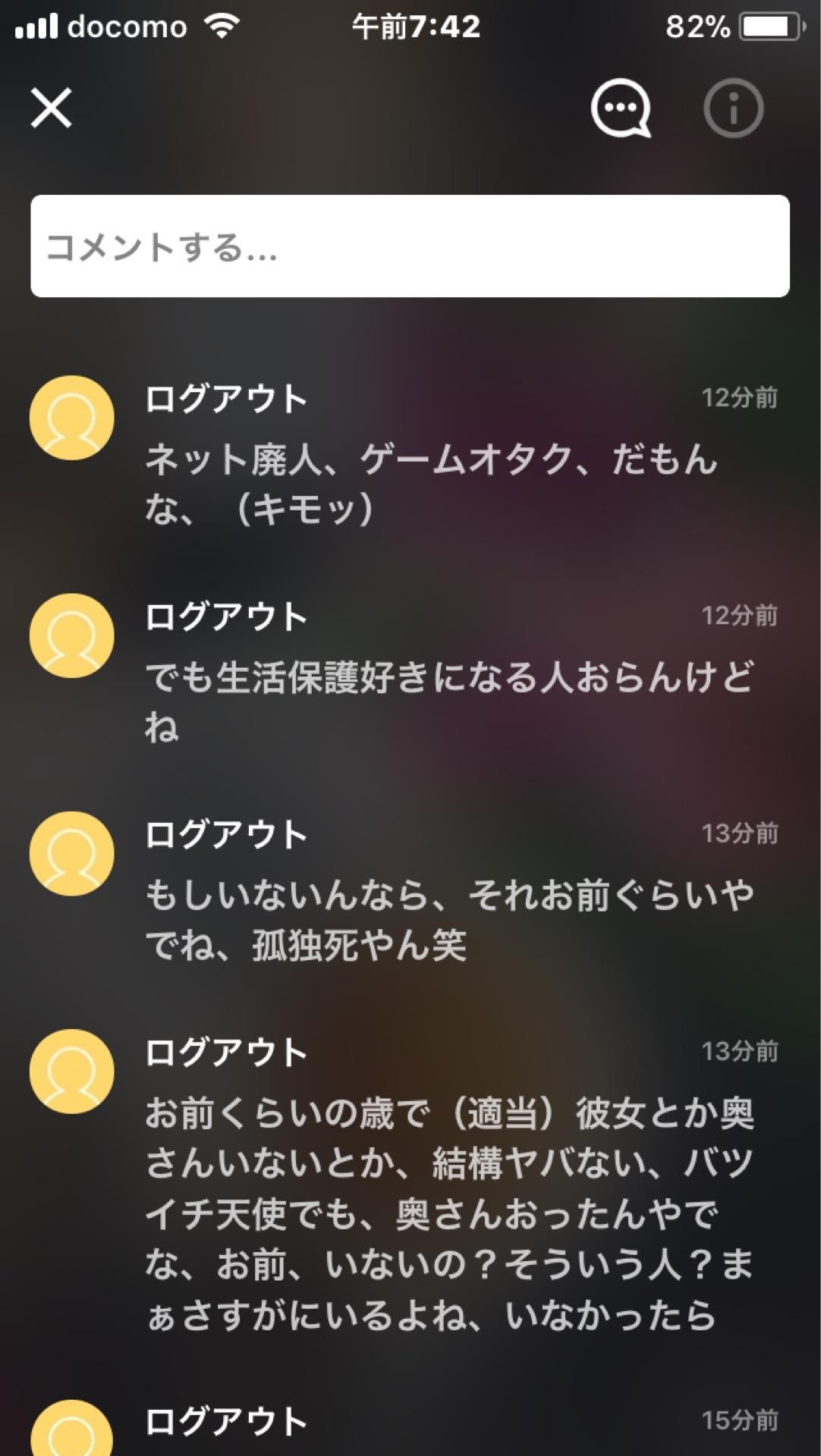Tap the docomo carrier label
Image resolution: width=821 pixels, height=1456 pixels.
click(127, 26)
